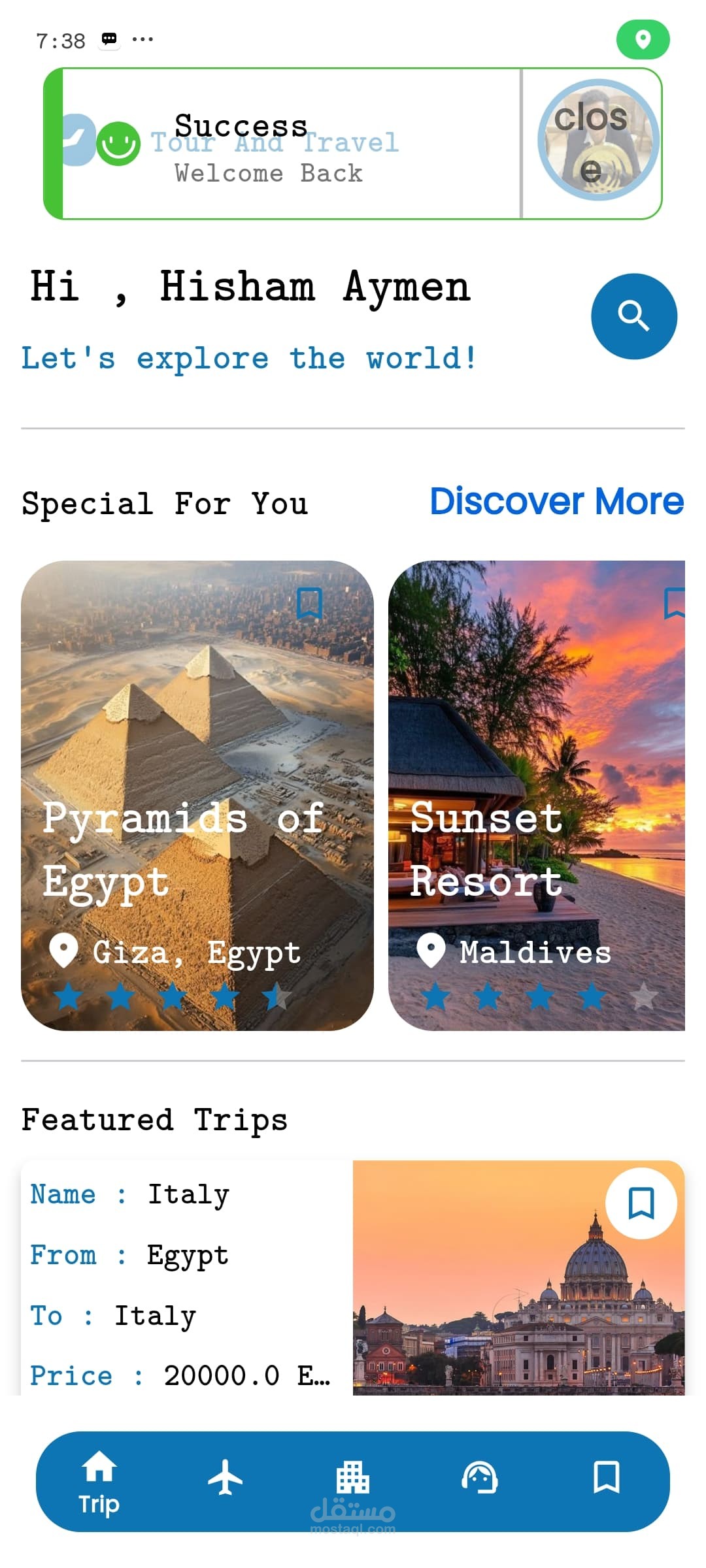This screenshot has height=1568, width=706.
Task: Open the Italy featured trip card
Action: pos(186,1279)
